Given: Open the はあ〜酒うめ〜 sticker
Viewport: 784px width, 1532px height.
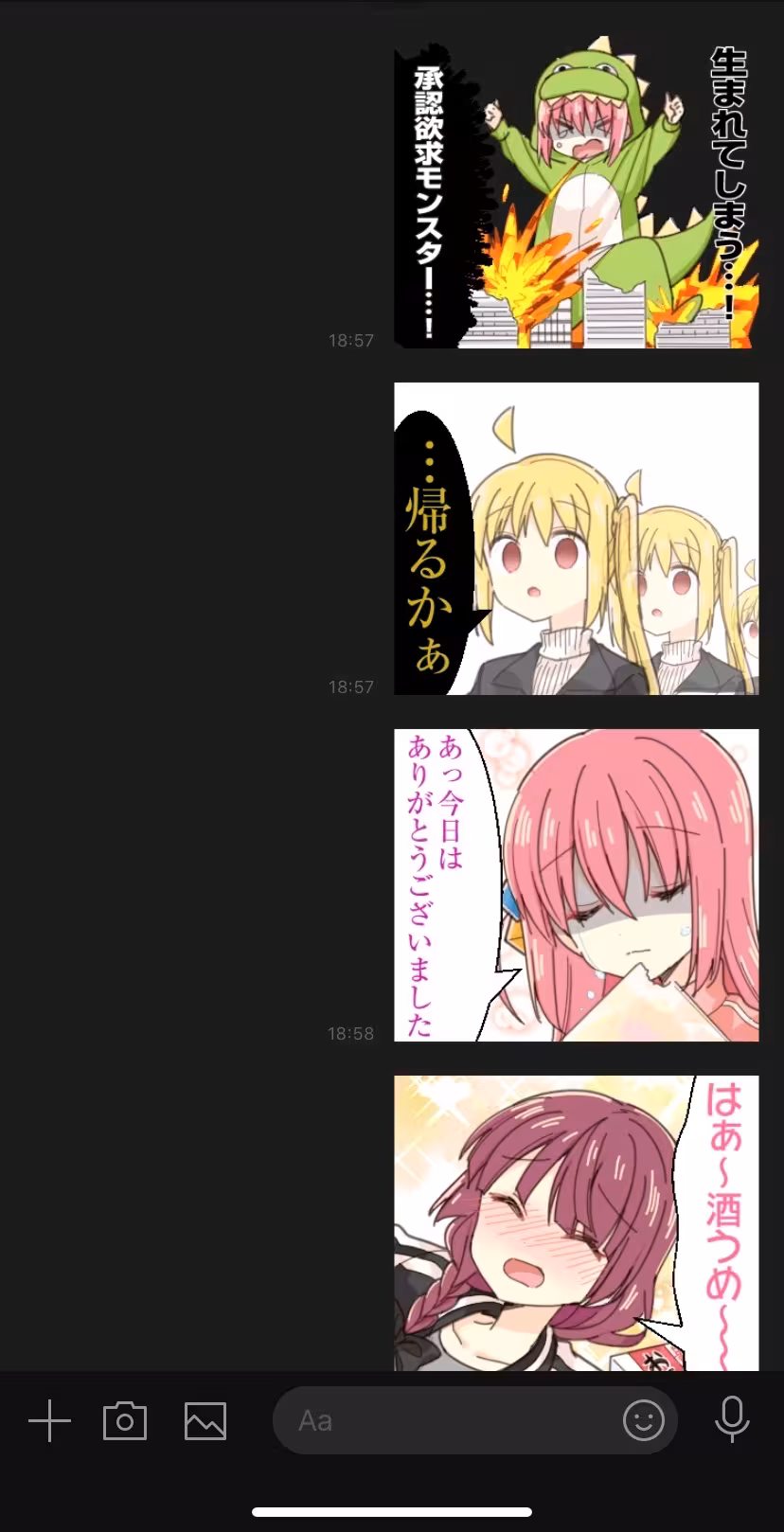Looking at the screenshot, I should tap(576, 1222).
